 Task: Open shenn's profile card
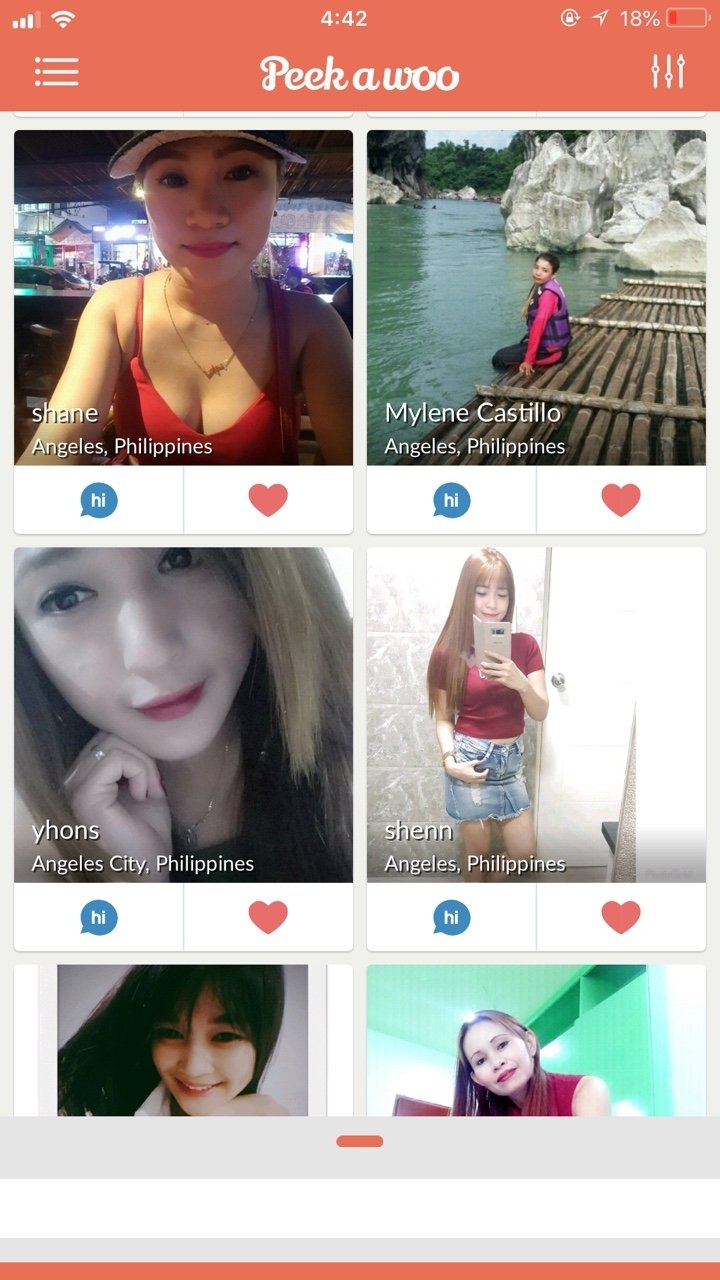[536, 714]
